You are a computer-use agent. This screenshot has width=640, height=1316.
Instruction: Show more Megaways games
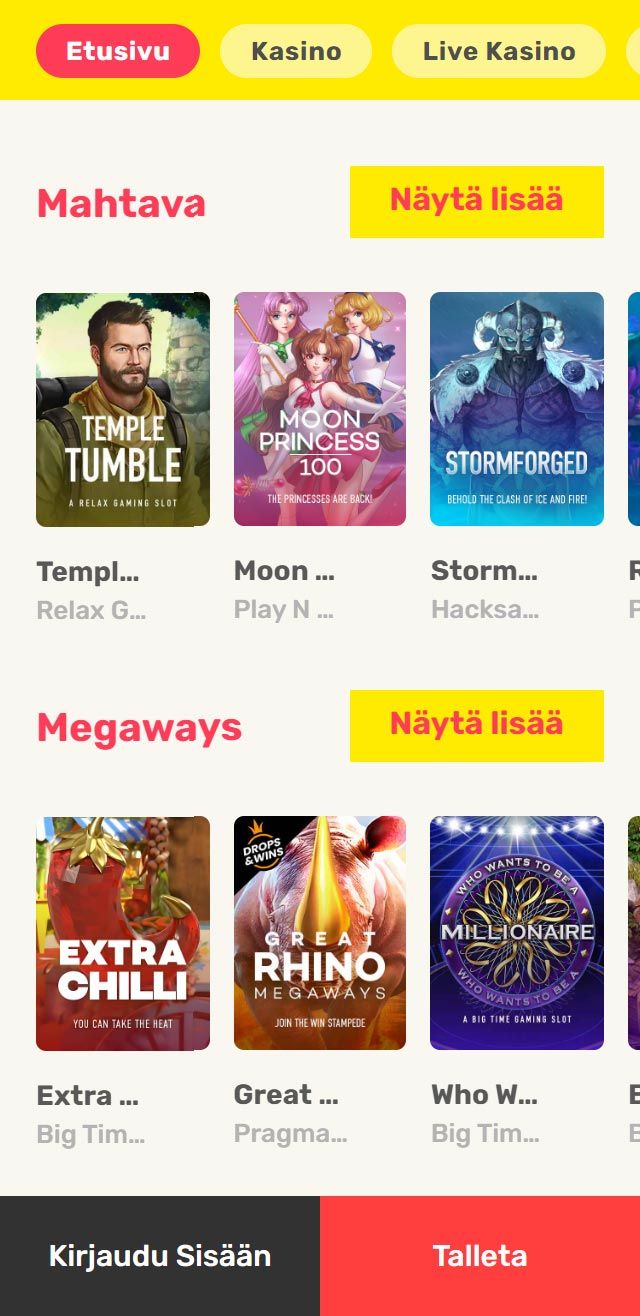pyautogui.click(x=476, y=725)
